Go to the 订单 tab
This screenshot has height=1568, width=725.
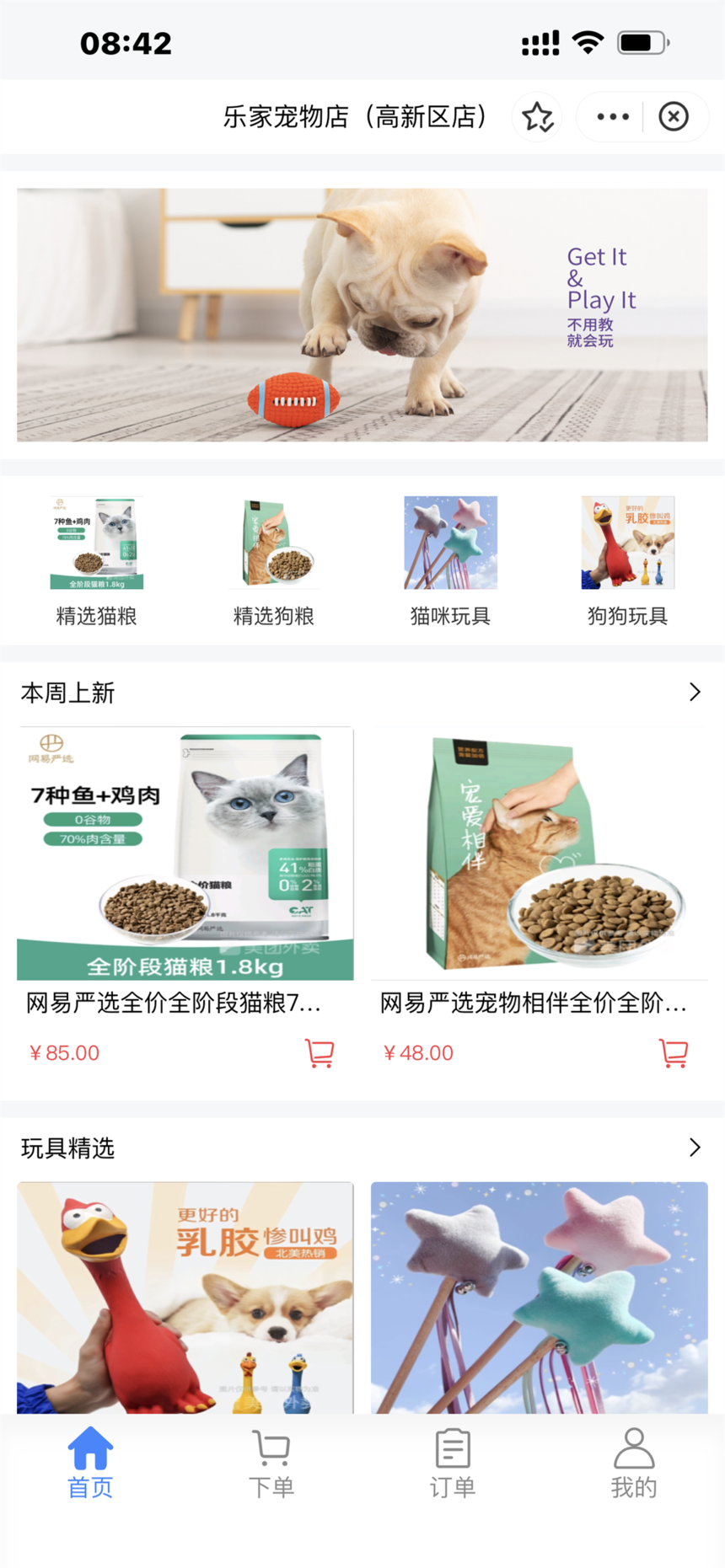coord(453,1464)
